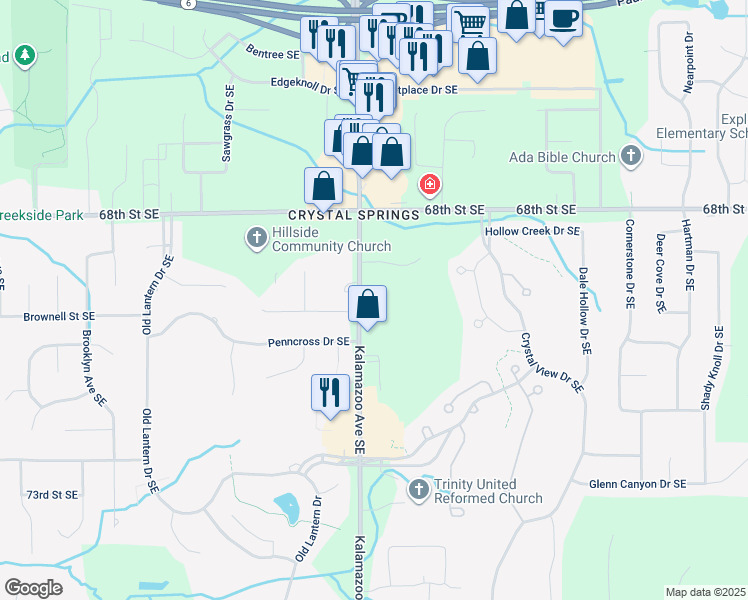Tap the restaurant marker near Kalamazoo Ave SE
This screenshot has width=748, height=600.
[331, 391]
